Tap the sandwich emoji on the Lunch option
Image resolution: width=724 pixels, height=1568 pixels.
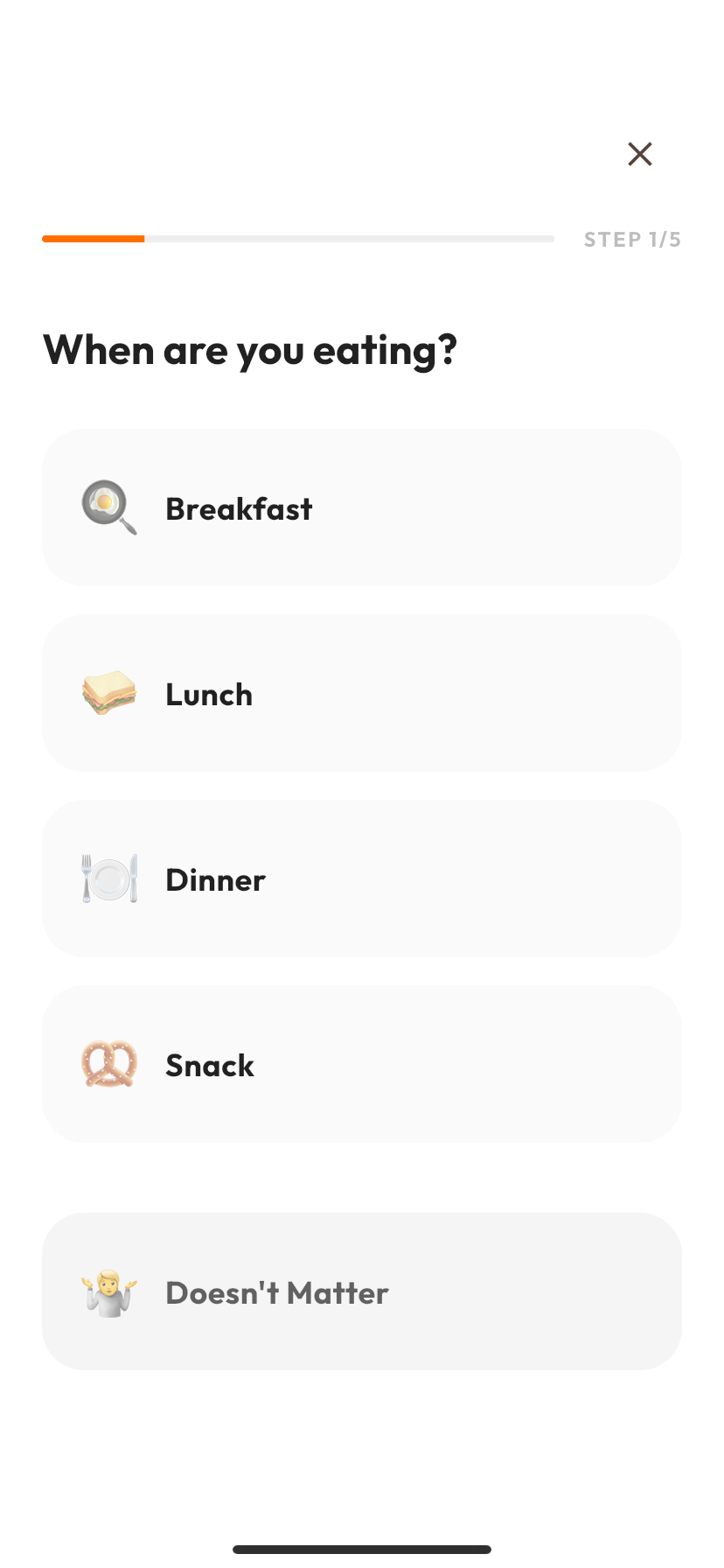pos(108,693)
